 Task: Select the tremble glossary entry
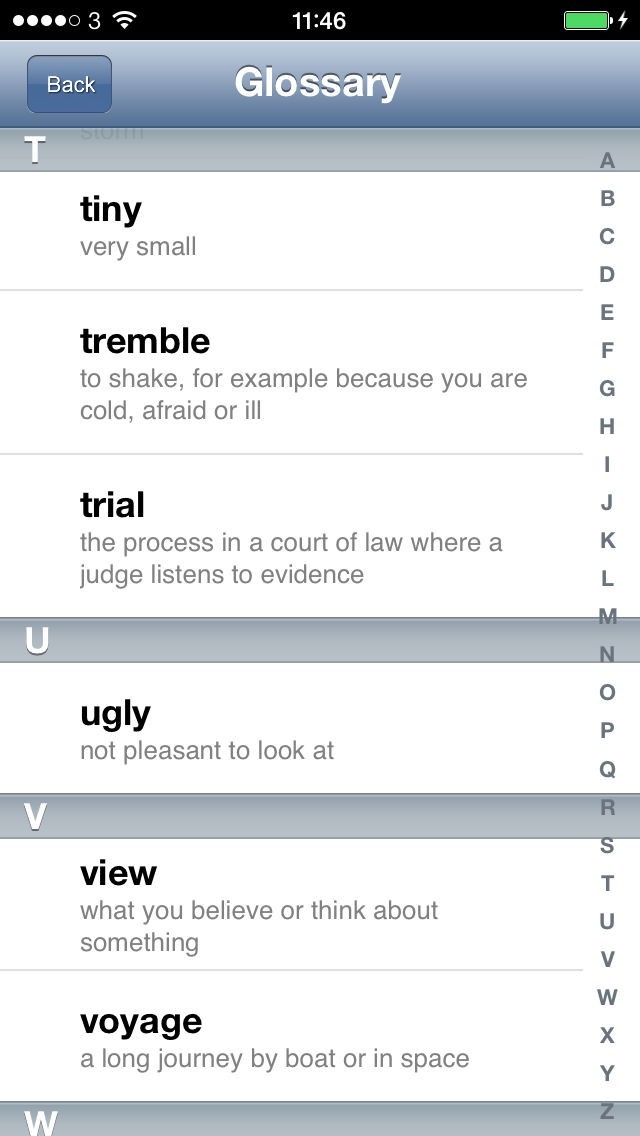[x=290, y=372]
